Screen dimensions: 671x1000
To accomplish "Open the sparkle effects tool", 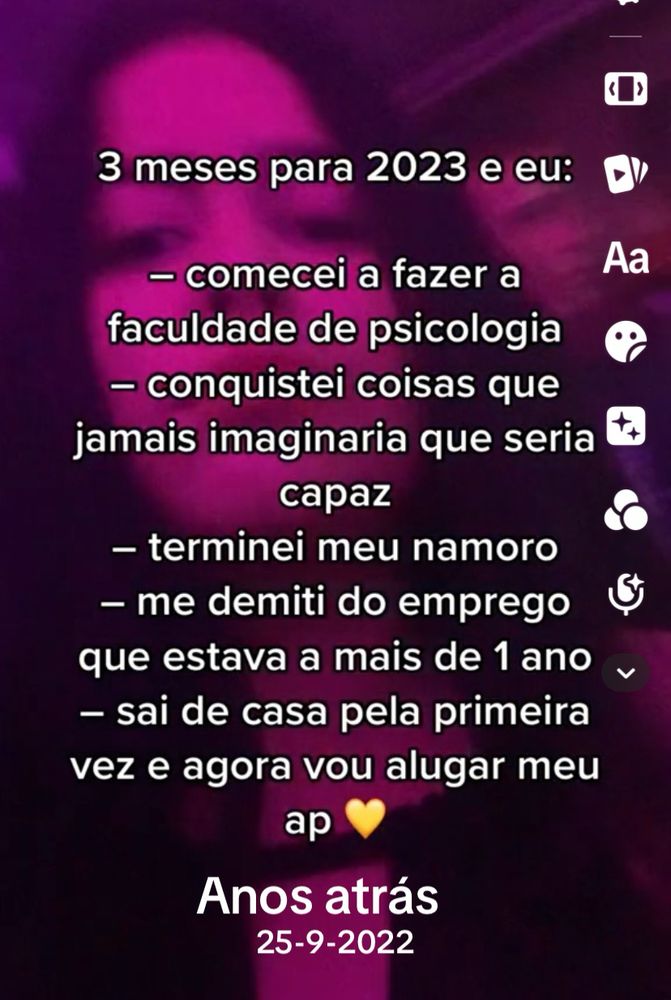I will [x=626, y=427].
